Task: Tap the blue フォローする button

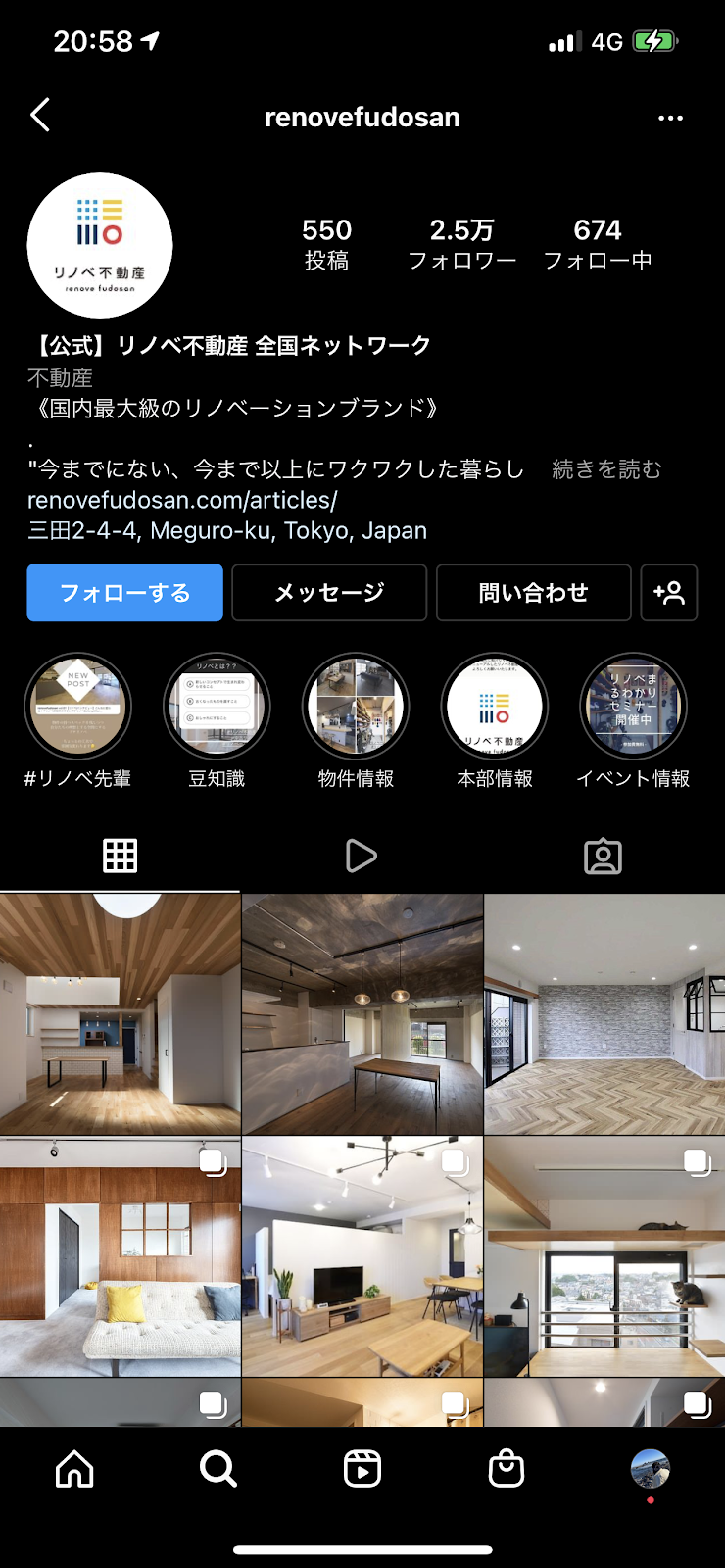Action: click(124, 593)
